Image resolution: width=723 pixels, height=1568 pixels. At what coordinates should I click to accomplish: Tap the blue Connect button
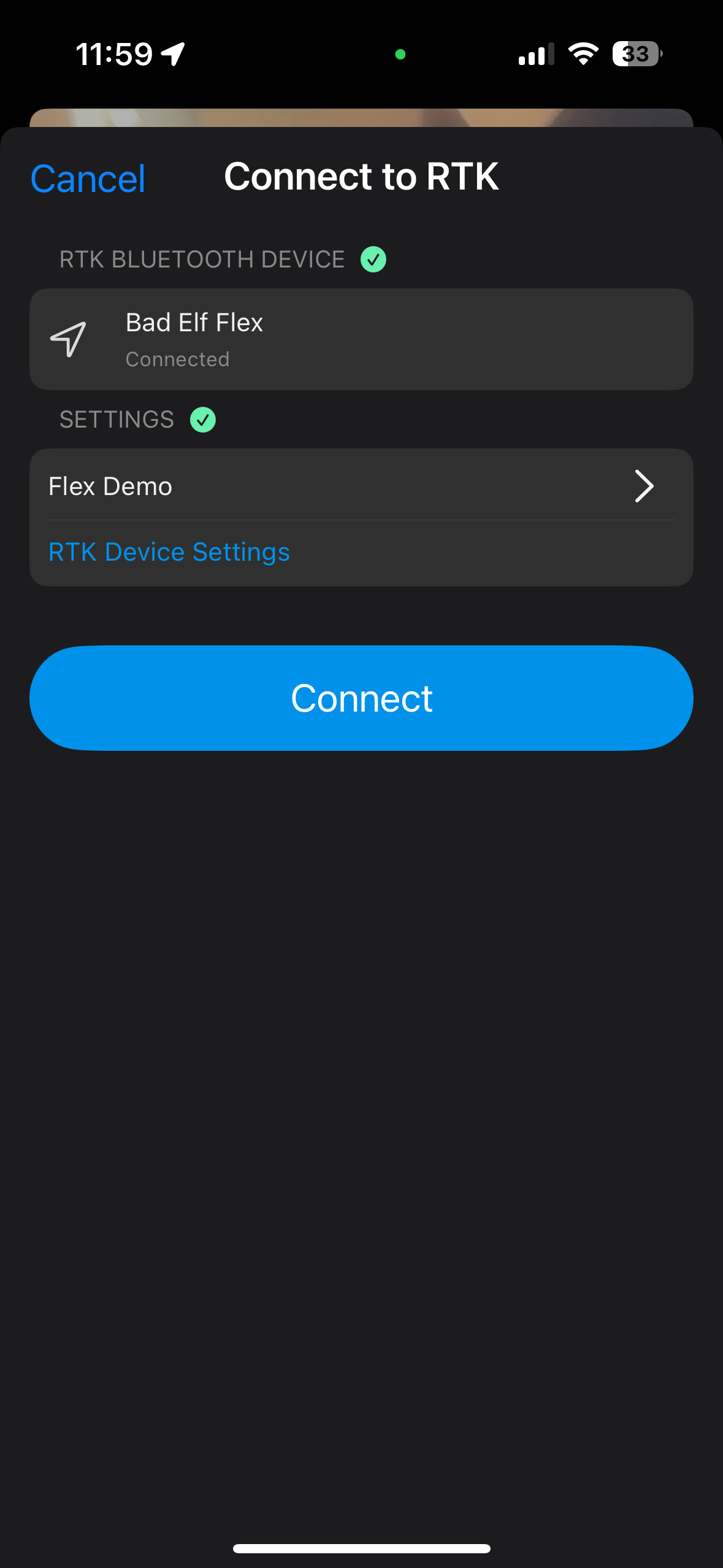tap(361, 698)
